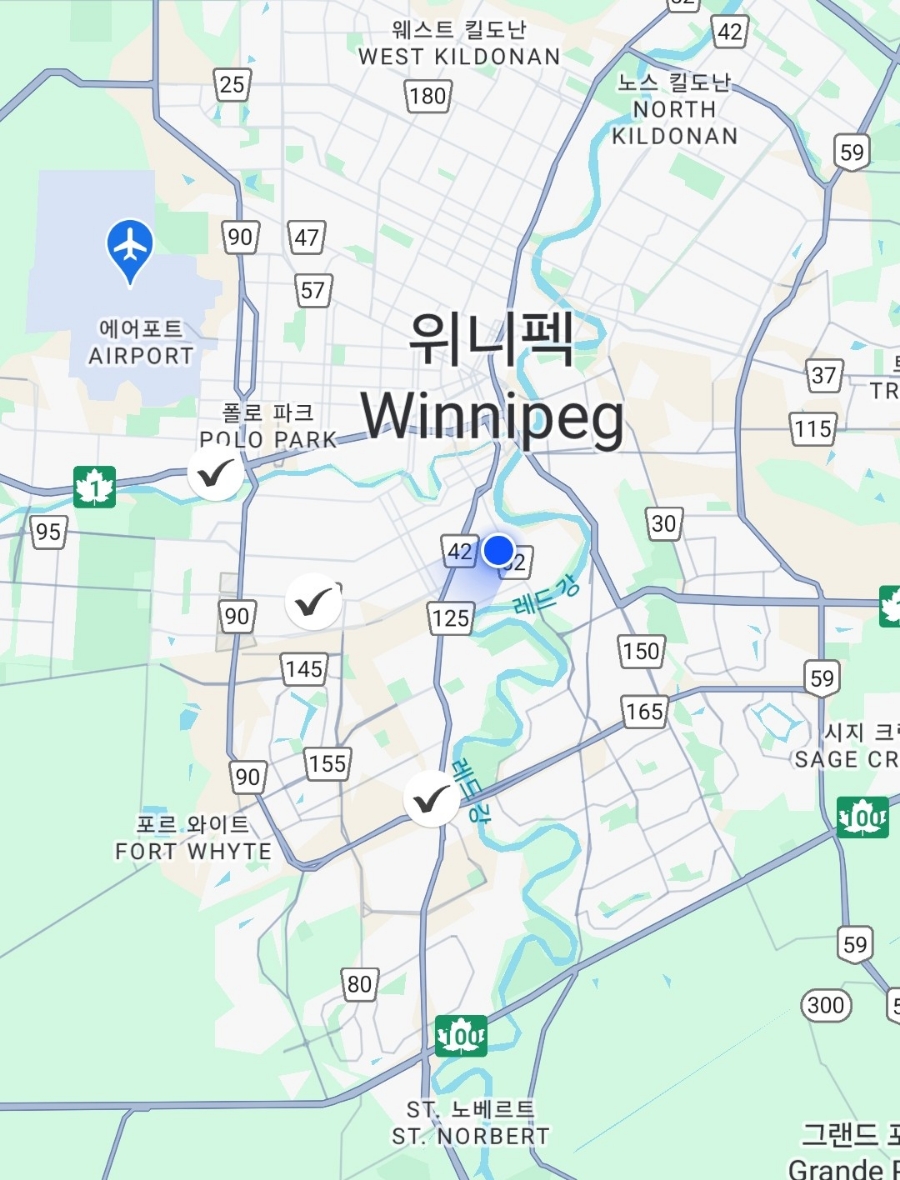Open the checkmark marker near route 155
This screenshot has width=900, height=1180.
(432, 798)
